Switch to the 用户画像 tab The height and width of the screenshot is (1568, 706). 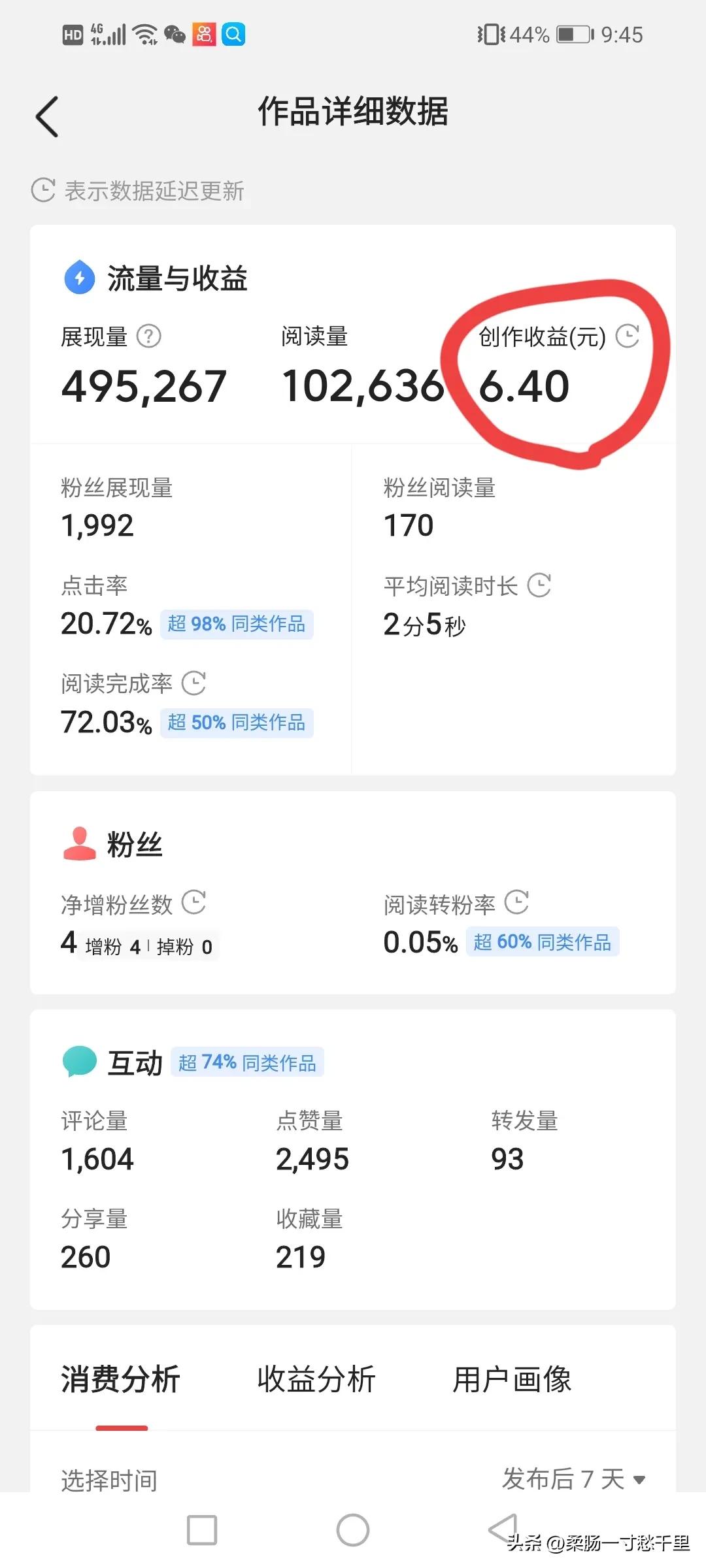[511, 1380]
